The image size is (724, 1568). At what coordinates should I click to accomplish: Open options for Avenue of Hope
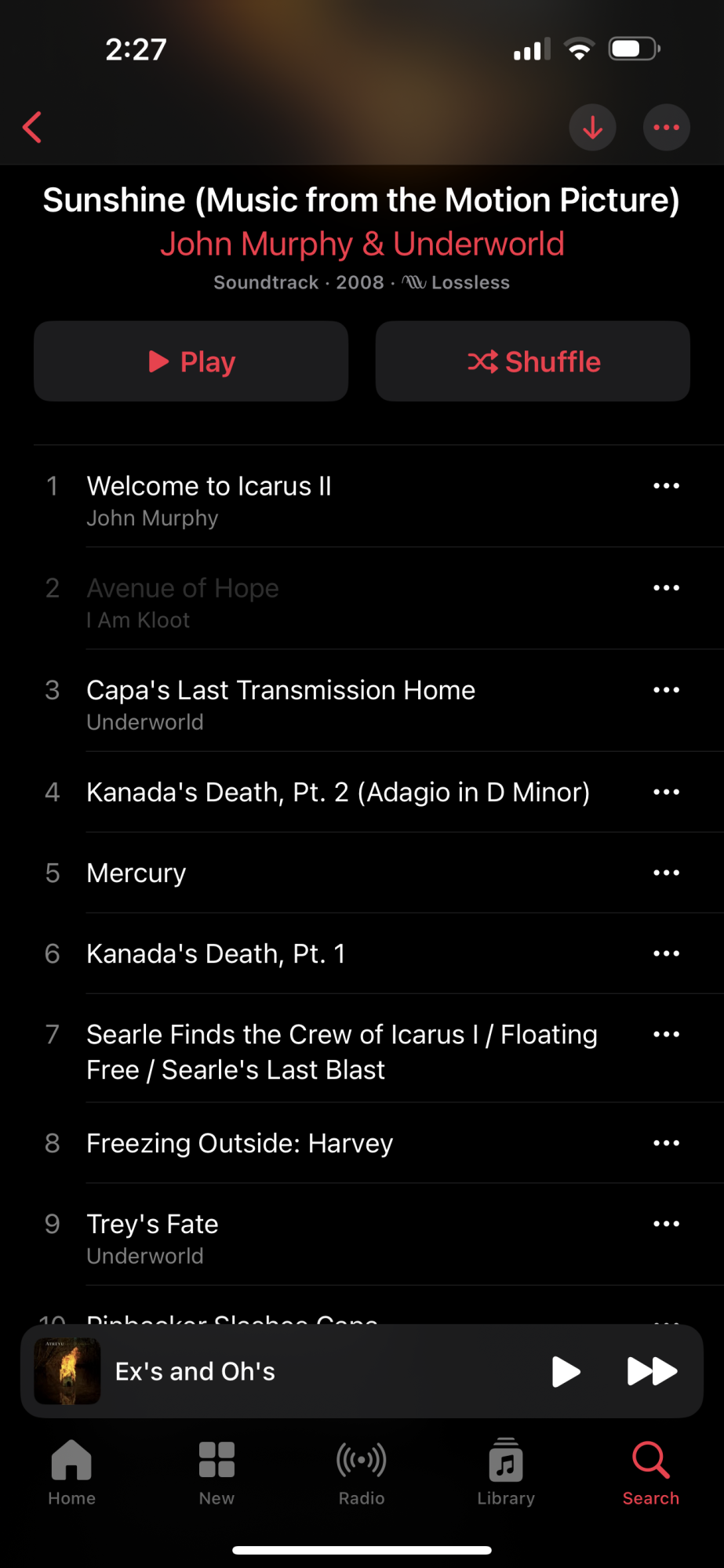coord(666,588)
